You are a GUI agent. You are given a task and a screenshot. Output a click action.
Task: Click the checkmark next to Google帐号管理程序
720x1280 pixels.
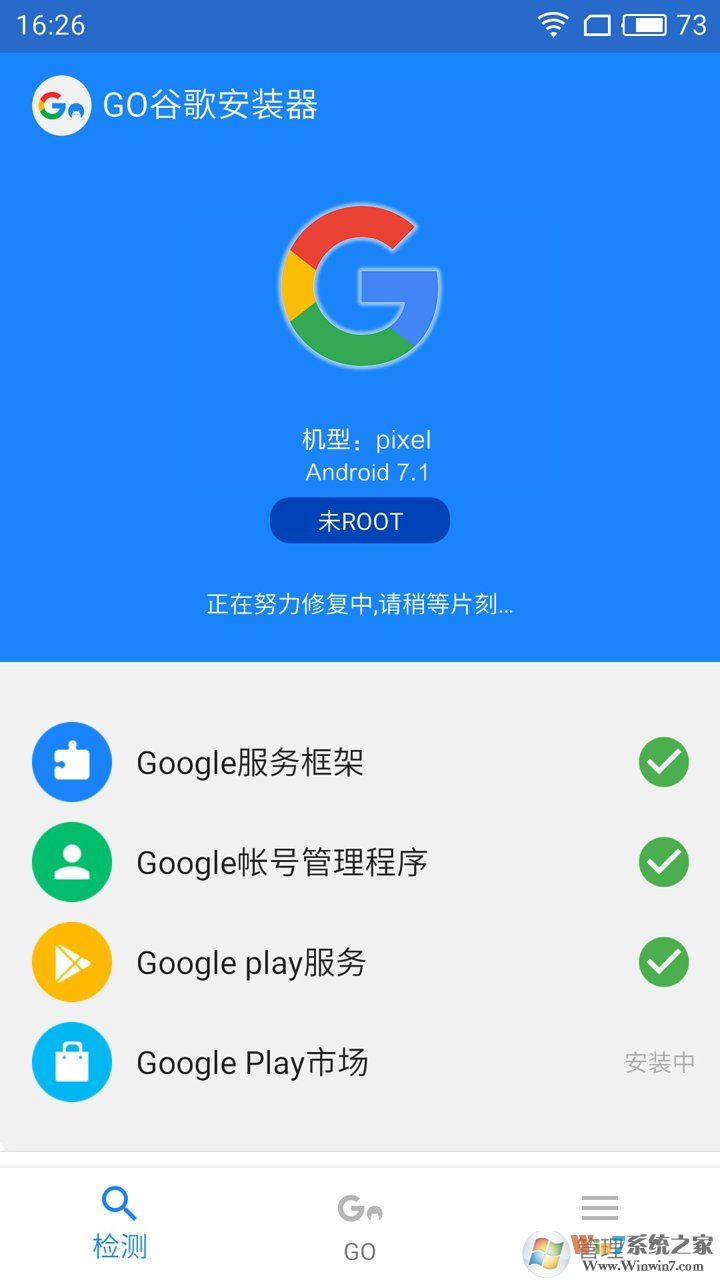coord(663,862)
